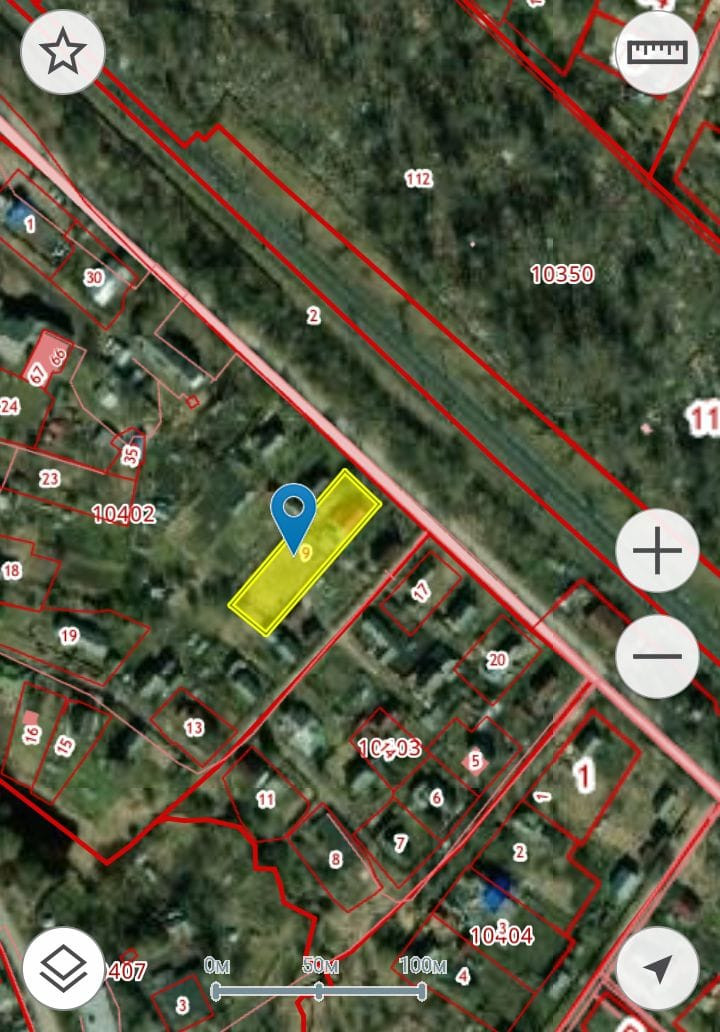Open the map layers selector
720x1032 pixels.
63,968
